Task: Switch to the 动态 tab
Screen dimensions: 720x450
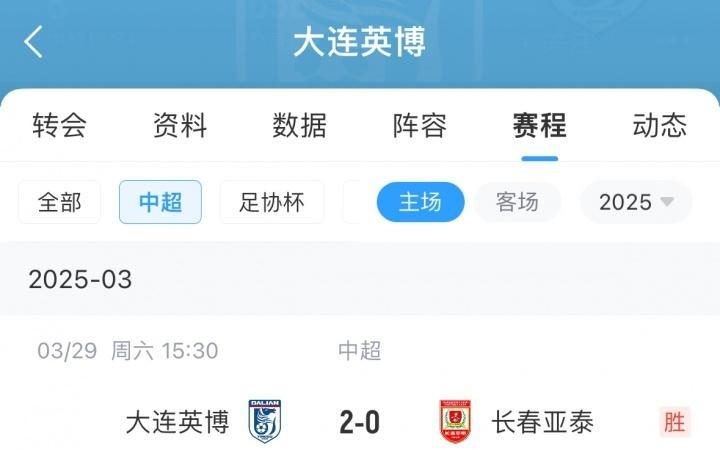Action: [660, 126]
